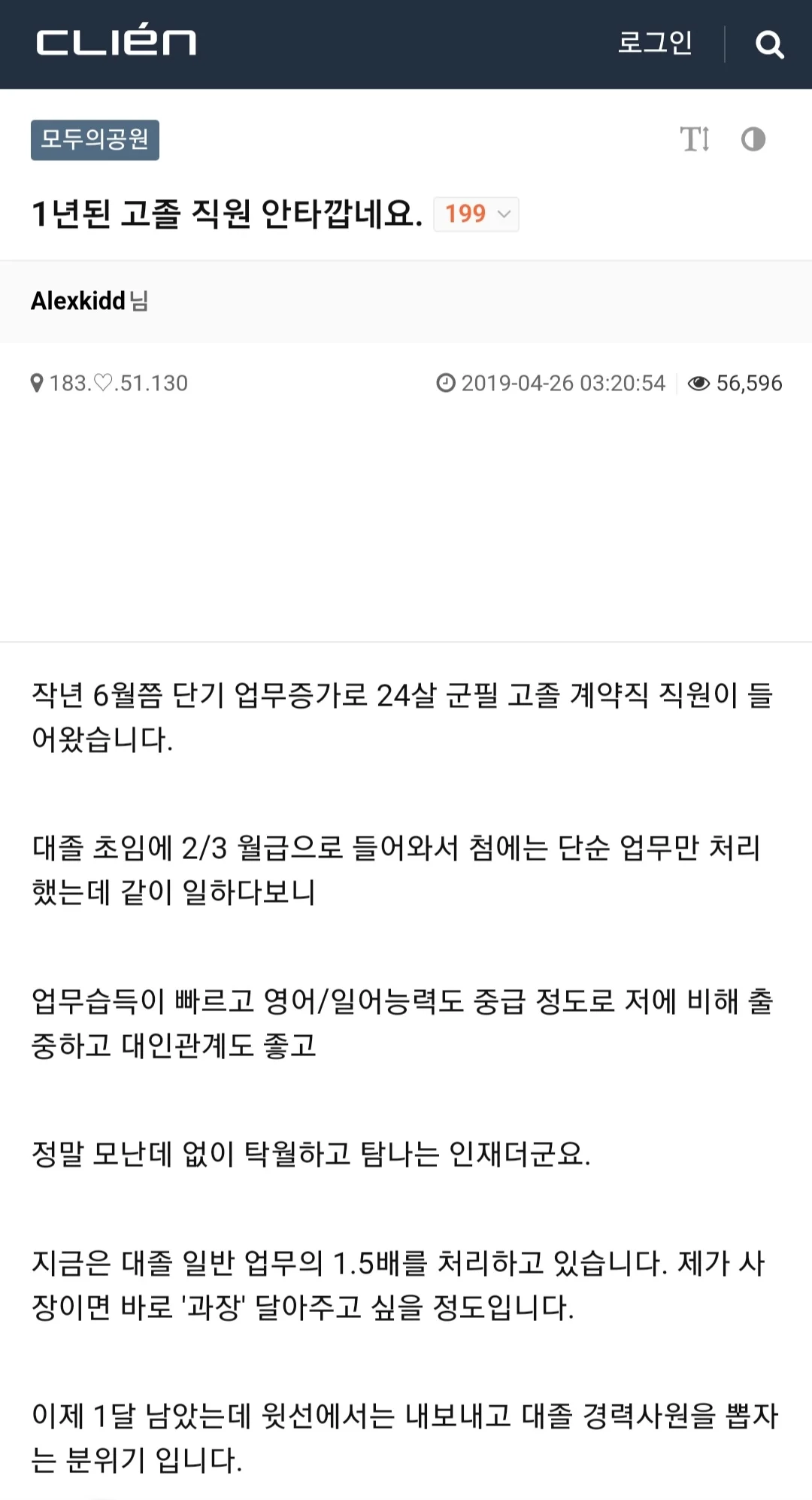Open the 모두의공원 board tab

click(x=95, y=140)
